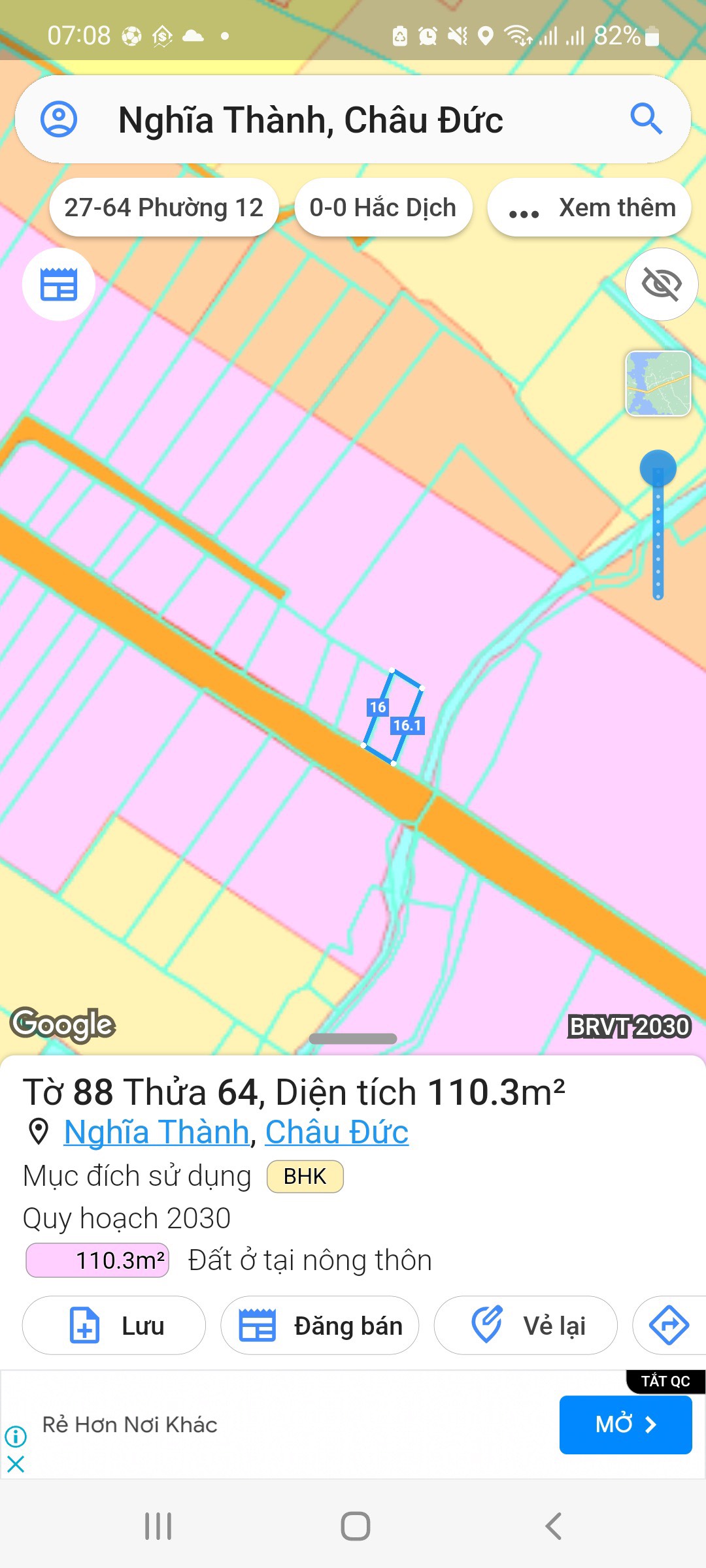706x1568 pixels.
Task: Tap the search magnifier icon
Action: pos(647,118)
